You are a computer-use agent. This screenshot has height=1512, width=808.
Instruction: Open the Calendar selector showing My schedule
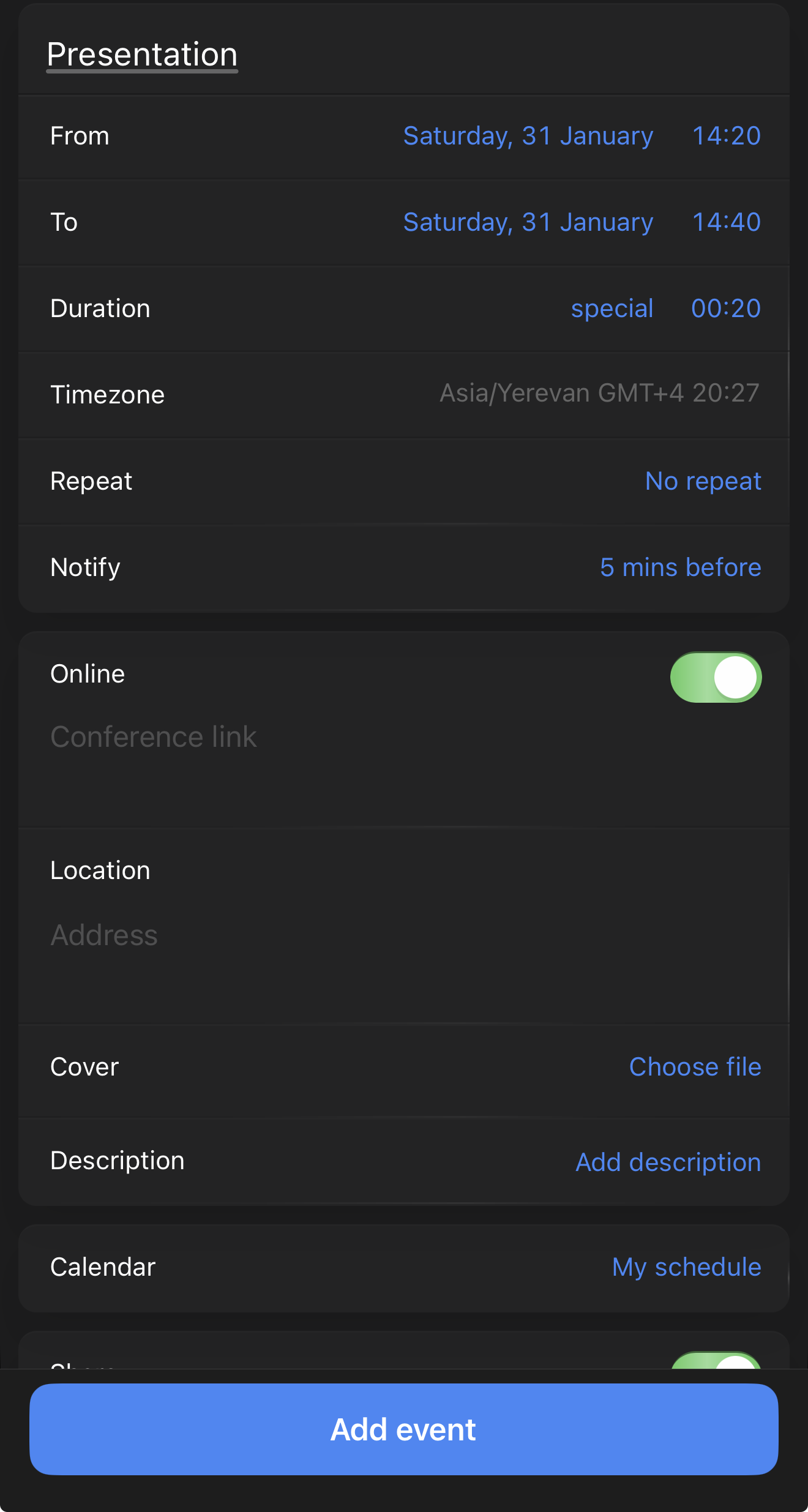(x=686, y=1267)
